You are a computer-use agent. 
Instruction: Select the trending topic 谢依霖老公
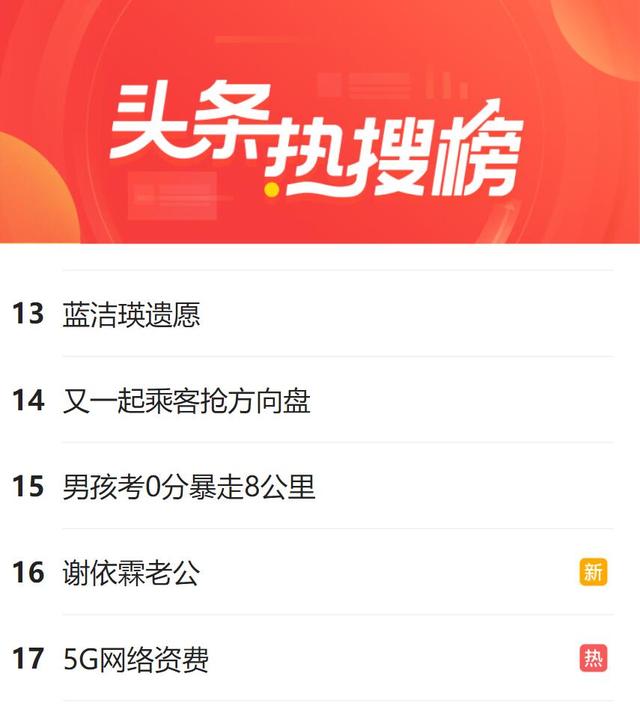tap(131, 573)
